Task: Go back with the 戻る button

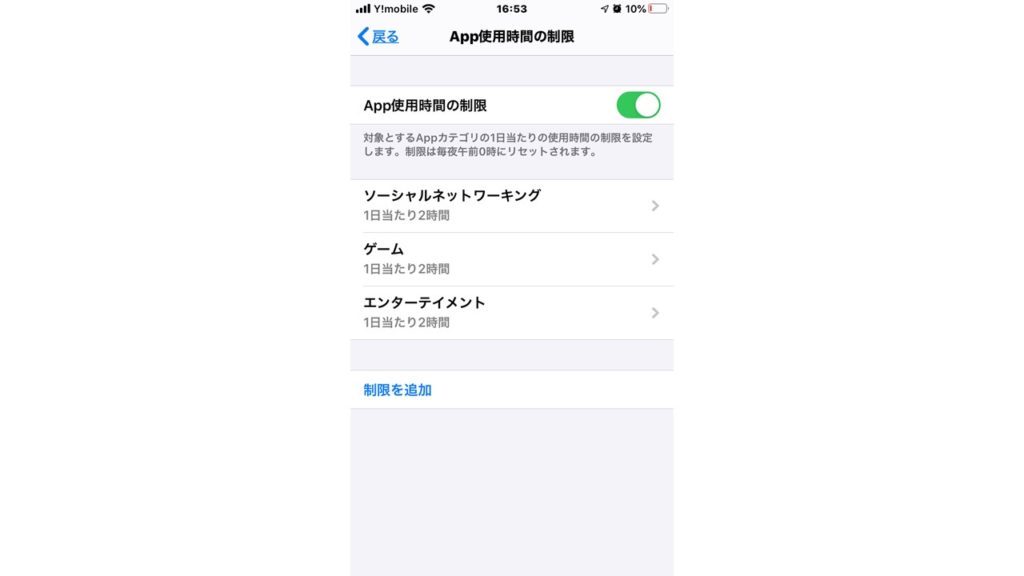Action: [x=379, y=37]
